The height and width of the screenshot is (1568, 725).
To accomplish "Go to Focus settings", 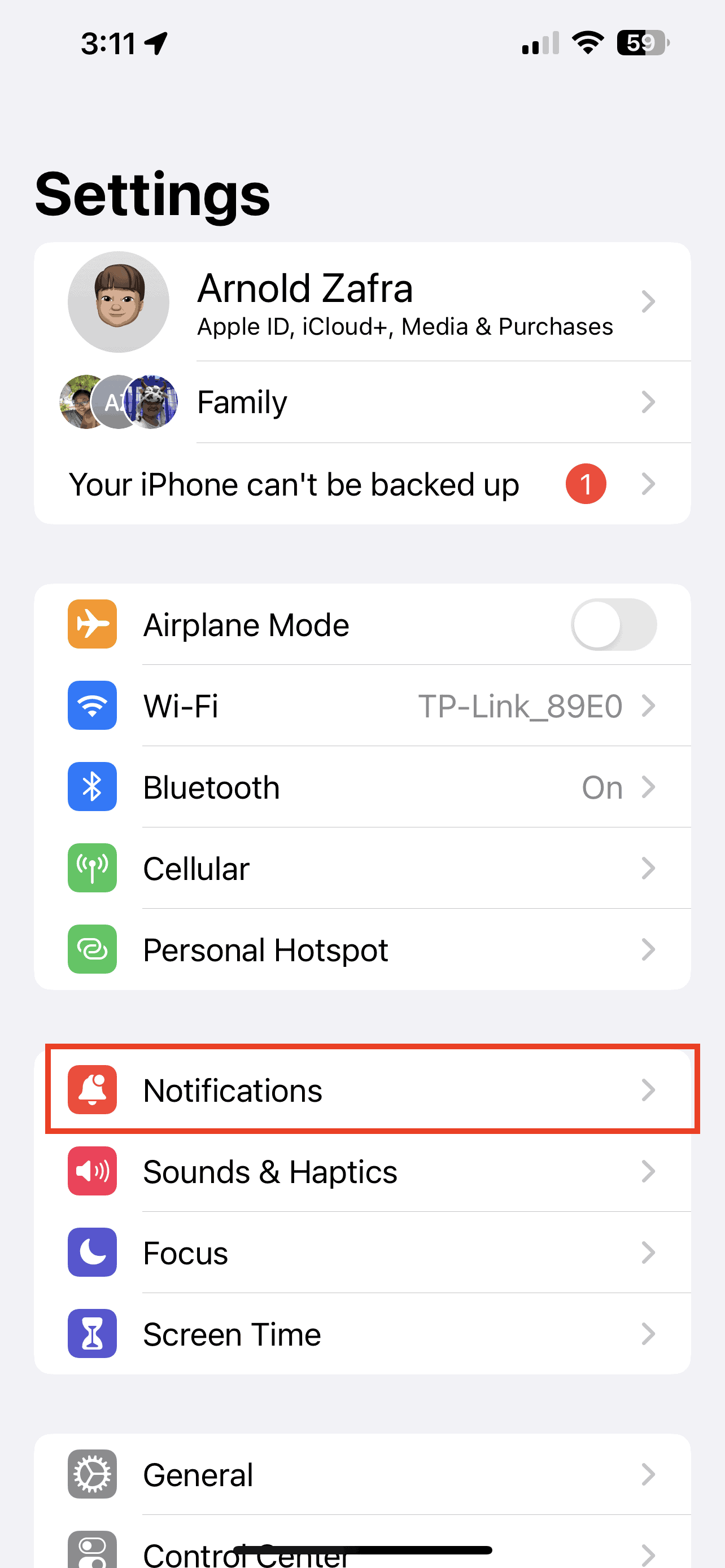I will point(362,1252).
